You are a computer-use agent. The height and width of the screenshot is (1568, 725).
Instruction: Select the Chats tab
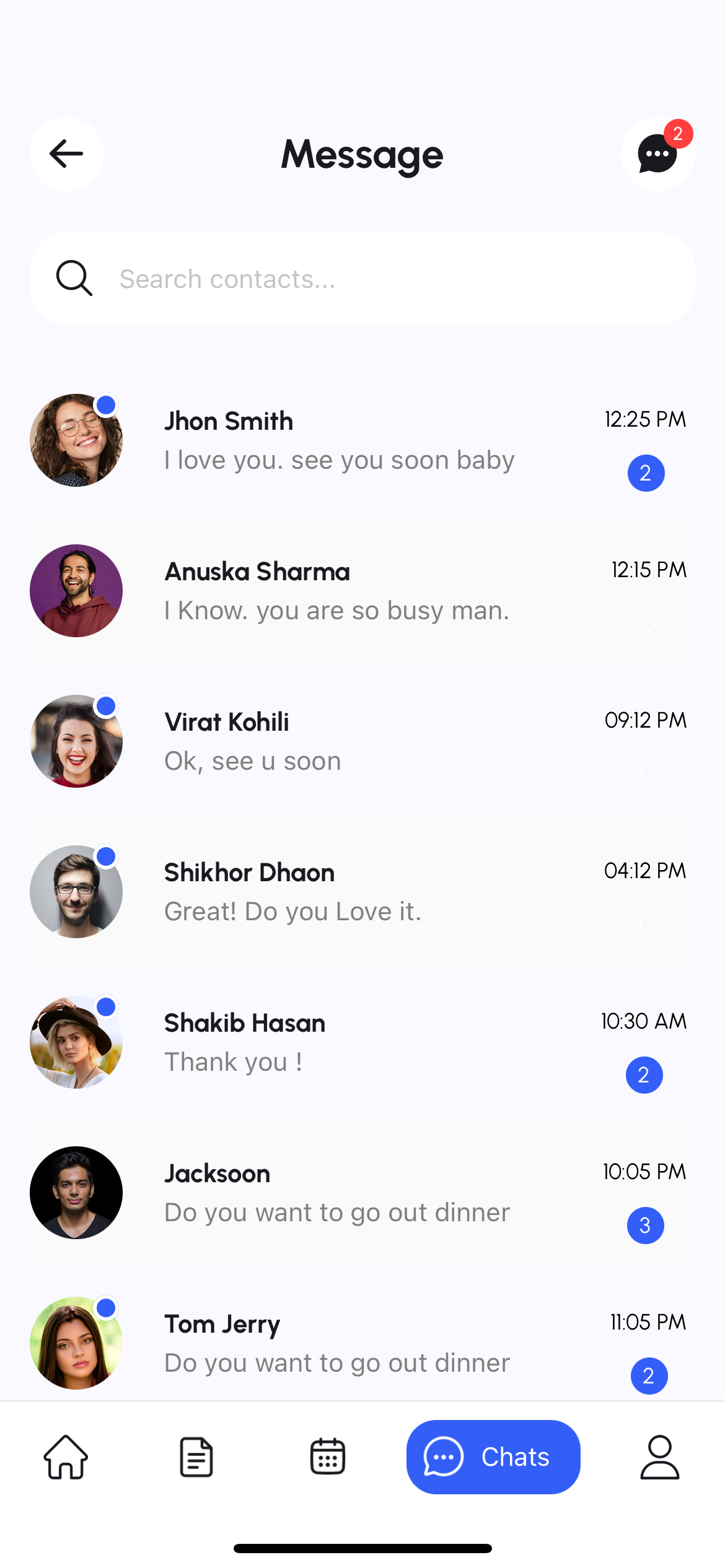493,1457
